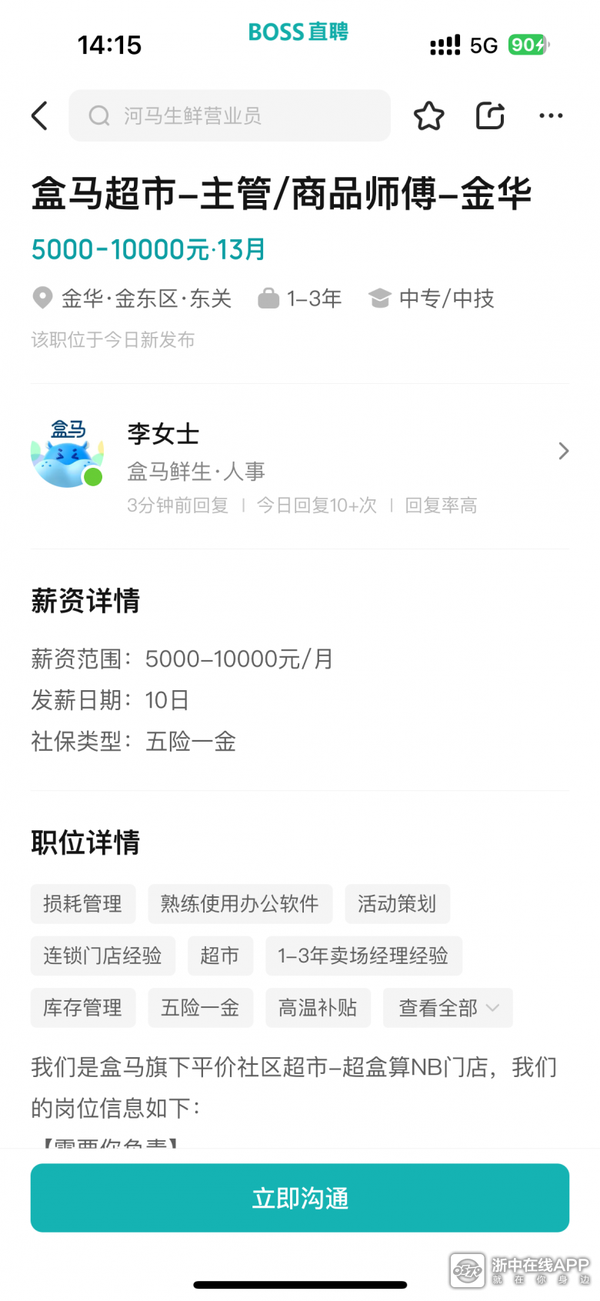This screenshot has height=1301, width=600.
Task: Select the 损耗管理 tag
Action: (83, 904)
